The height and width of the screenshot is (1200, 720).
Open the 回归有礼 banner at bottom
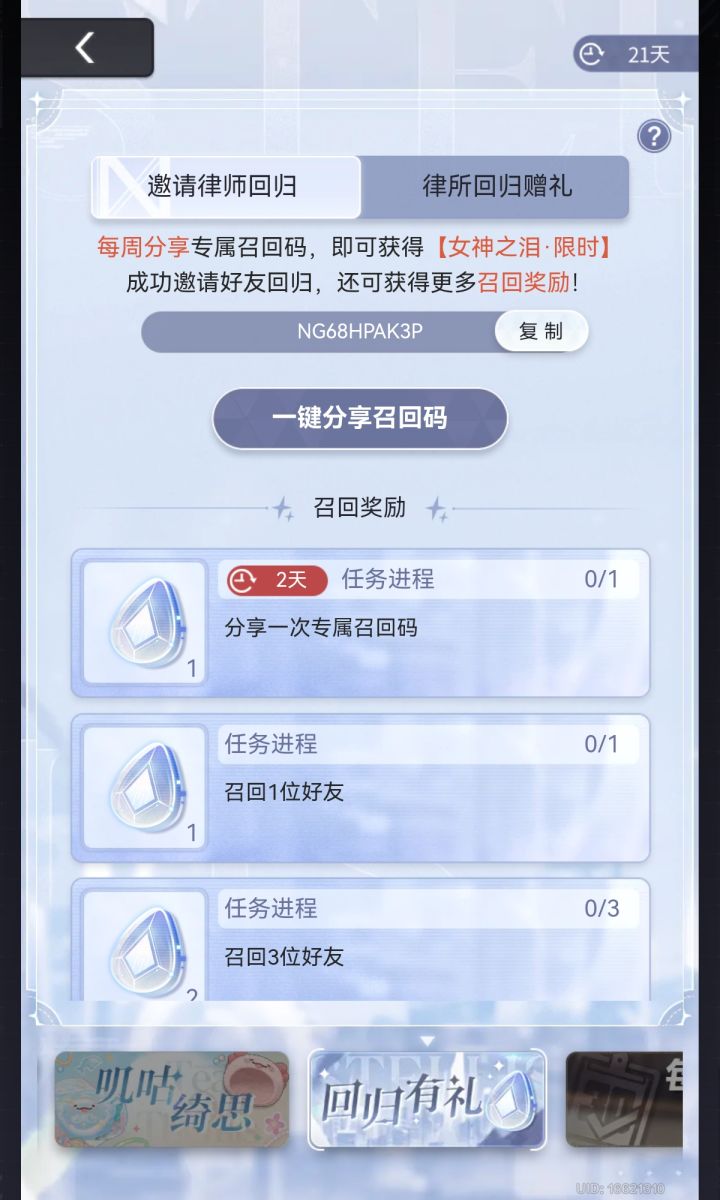427,1100
